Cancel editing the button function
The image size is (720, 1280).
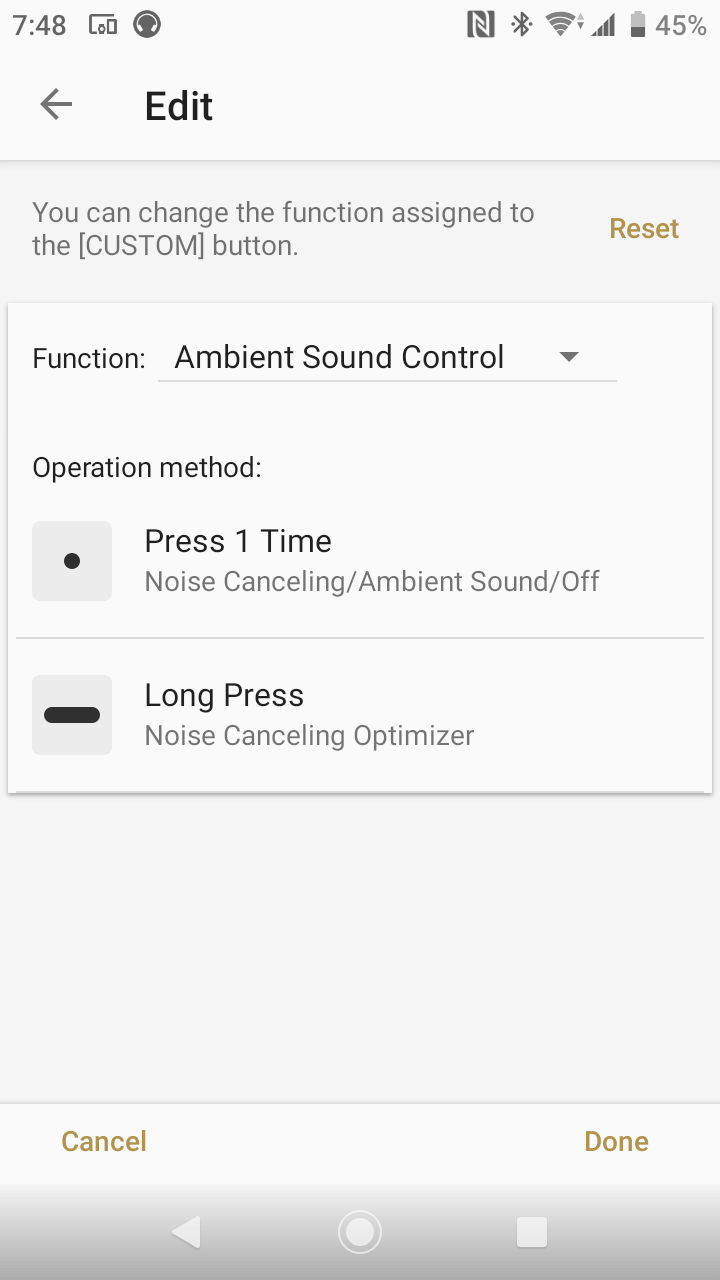104,1141
